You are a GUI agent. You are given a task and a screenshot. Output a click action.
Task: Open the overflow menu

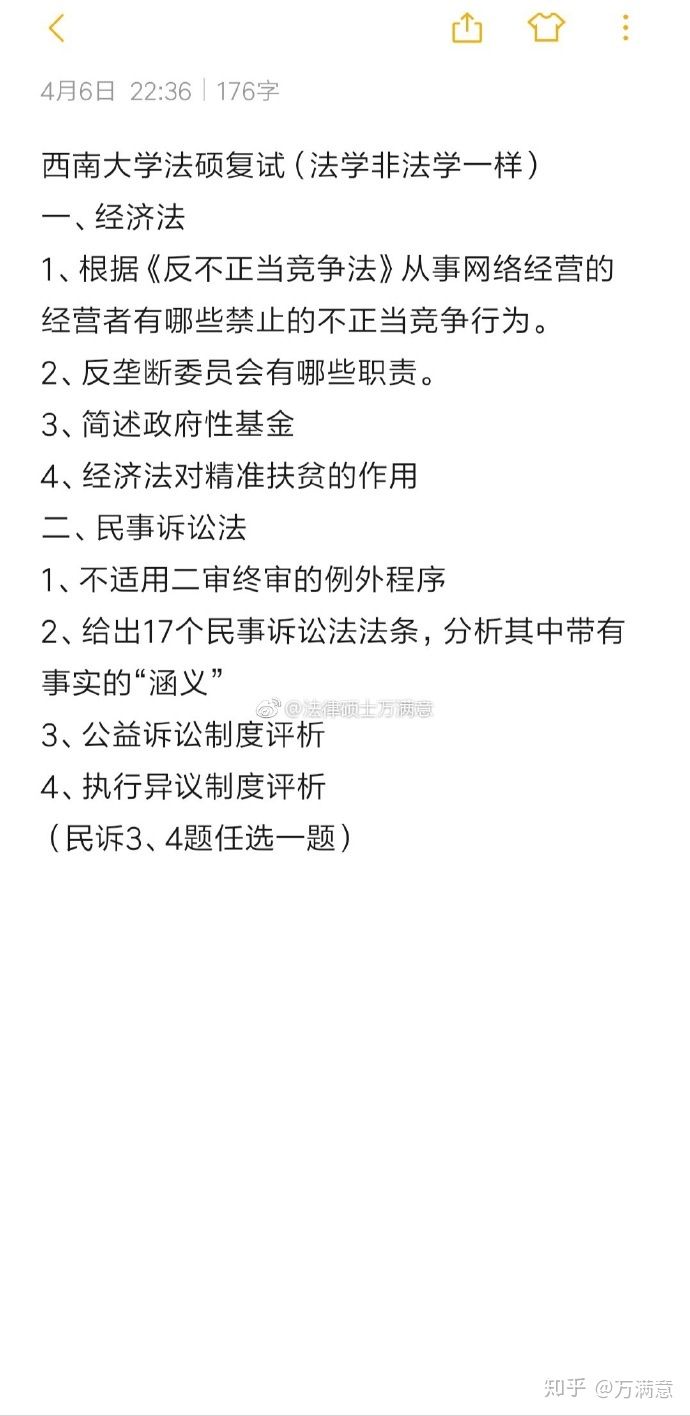625,28
